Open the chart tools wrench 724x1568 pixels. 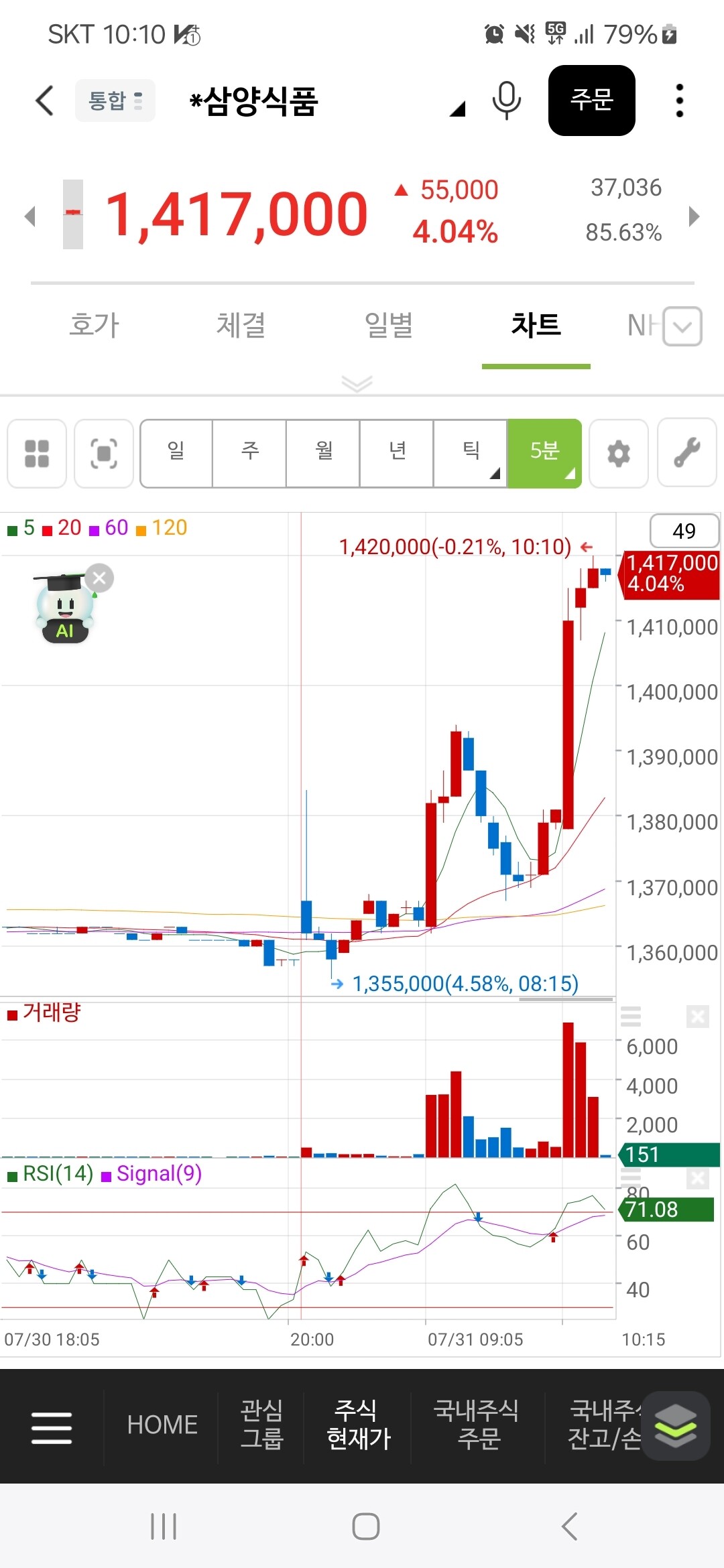(687, 453)
